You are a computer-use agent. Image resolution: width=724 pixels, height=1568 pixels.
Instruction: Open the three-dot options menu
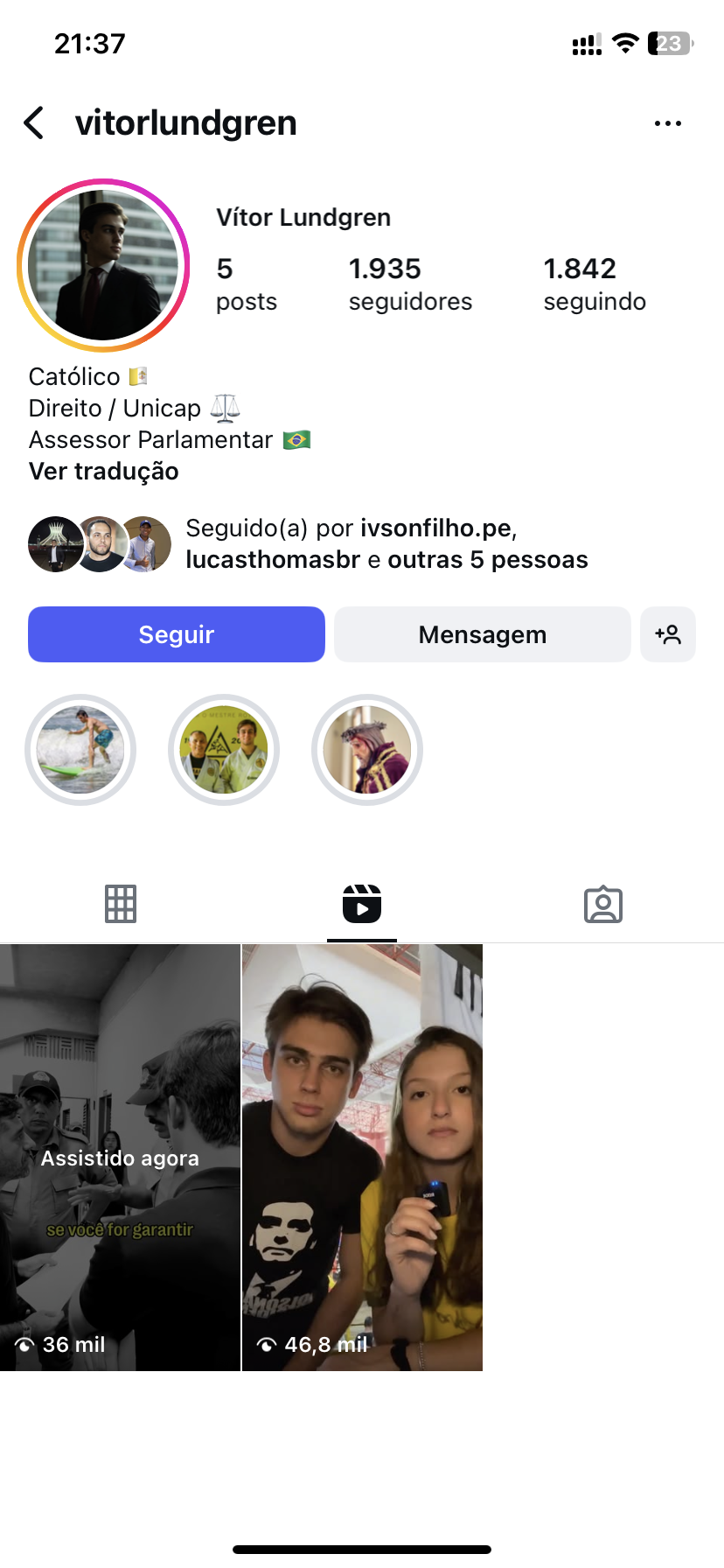tap(667, 123)
